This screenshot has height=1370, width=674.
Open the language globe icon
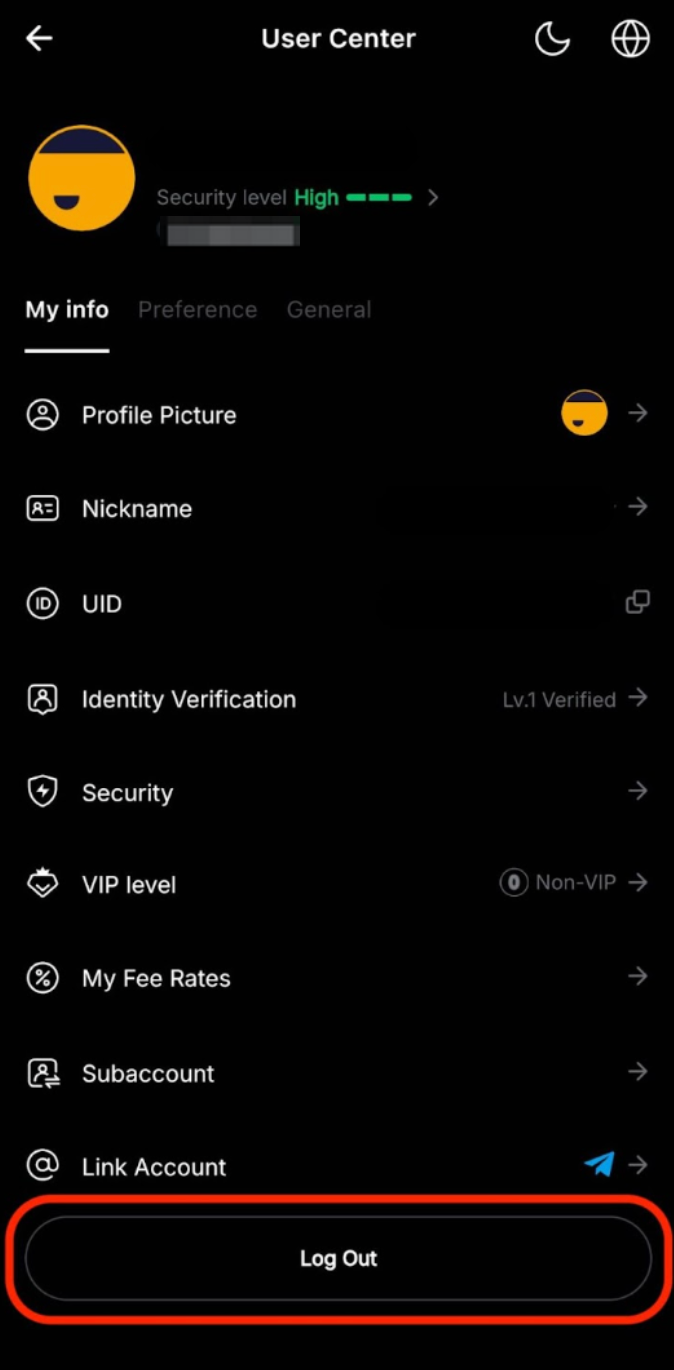click(630, 40)
